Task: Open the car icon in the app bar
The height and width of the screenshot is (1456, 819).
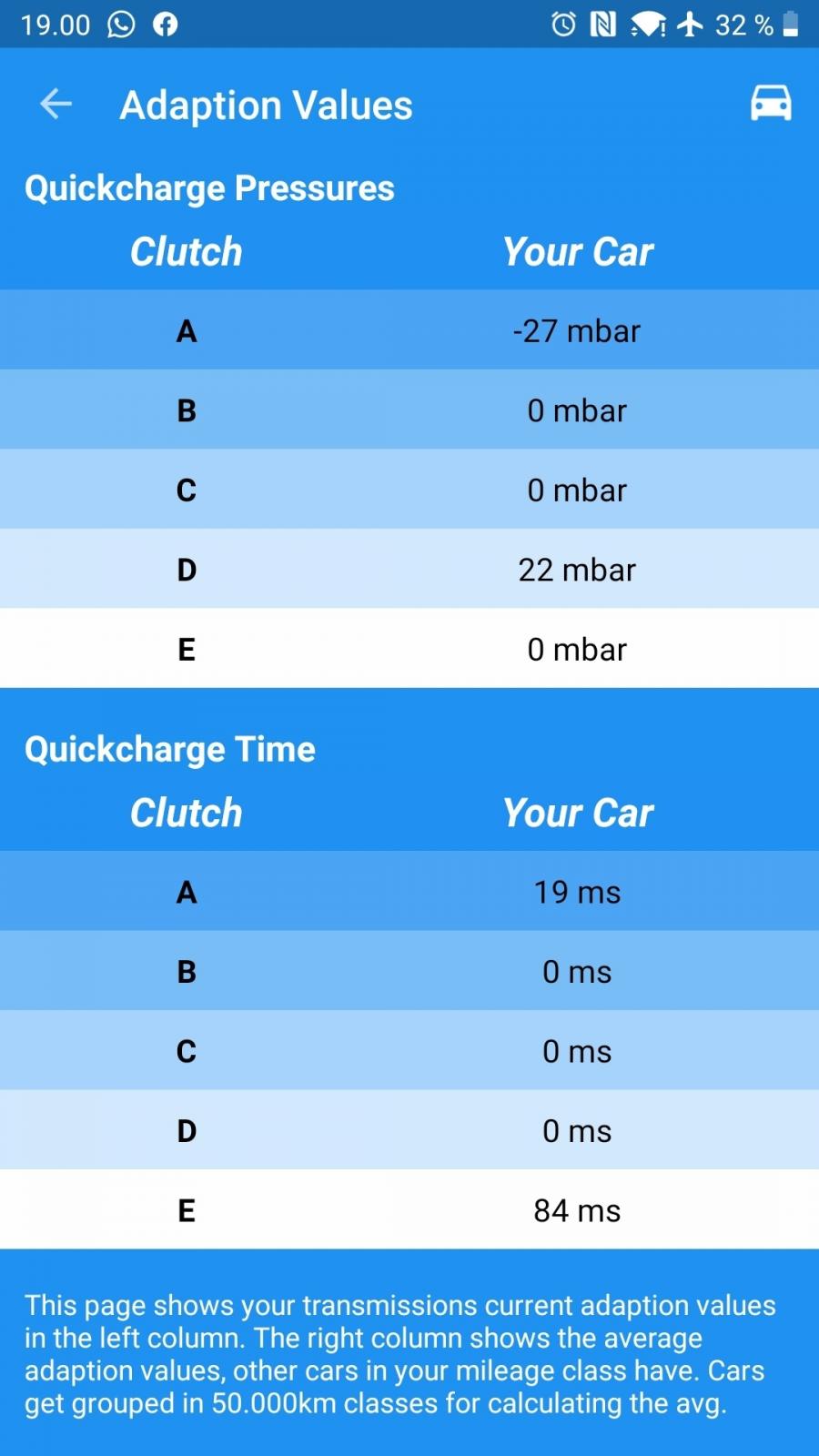Action: click(770, 103)
